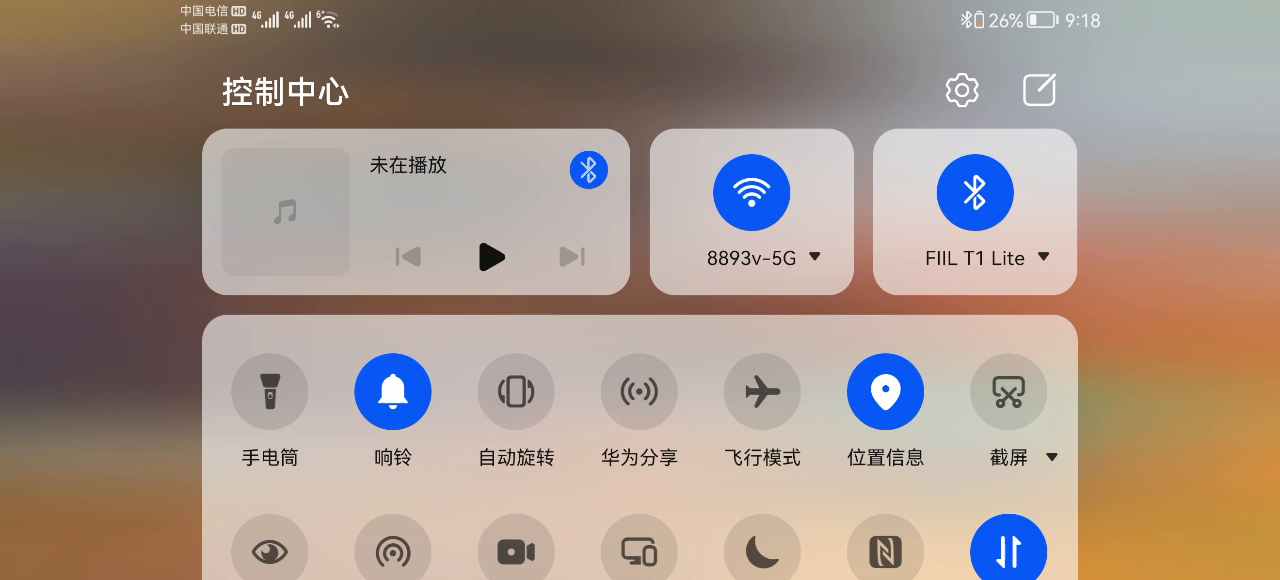Skip to the next track

pos(572,257)
